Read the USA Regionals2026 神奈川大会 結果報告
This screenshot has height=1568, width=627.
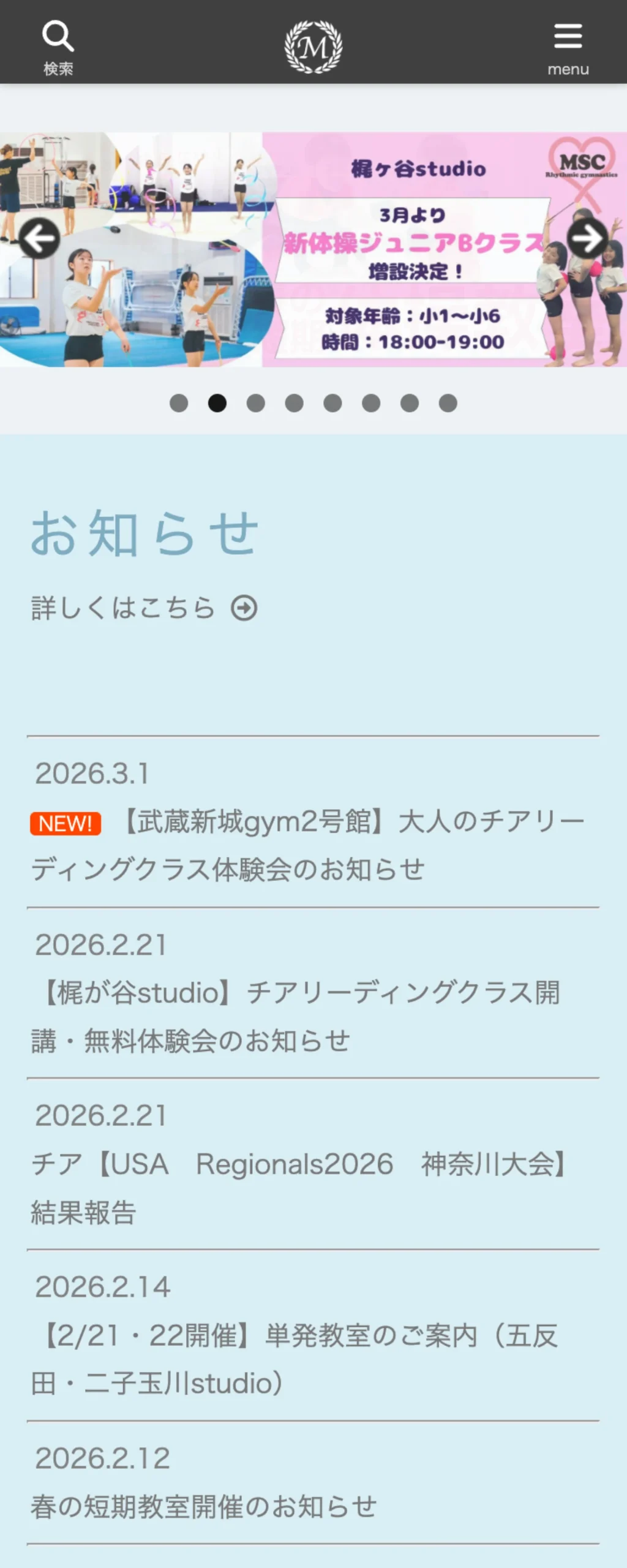(x=300, y=1188)
